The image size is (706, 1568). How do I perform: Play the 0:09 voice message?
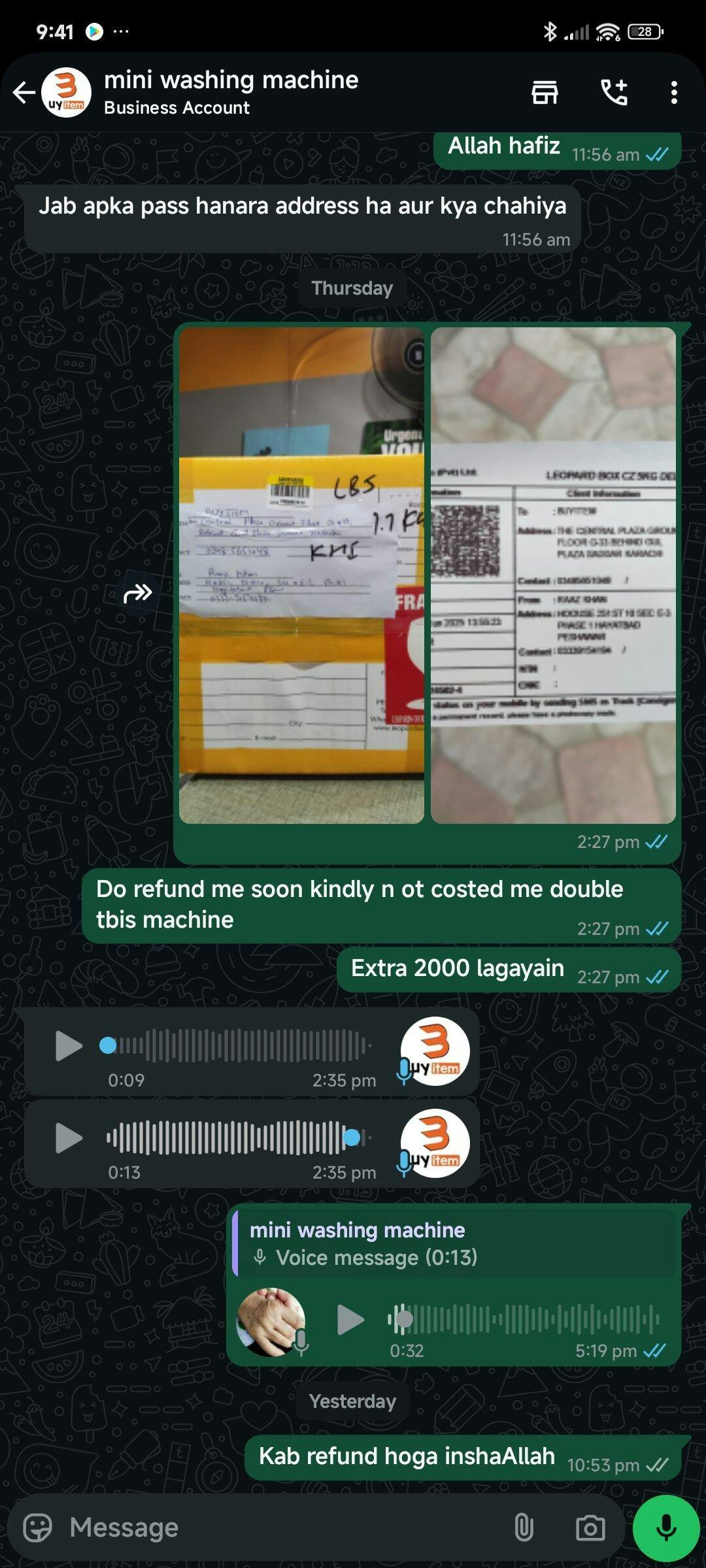click(69, 1046)
